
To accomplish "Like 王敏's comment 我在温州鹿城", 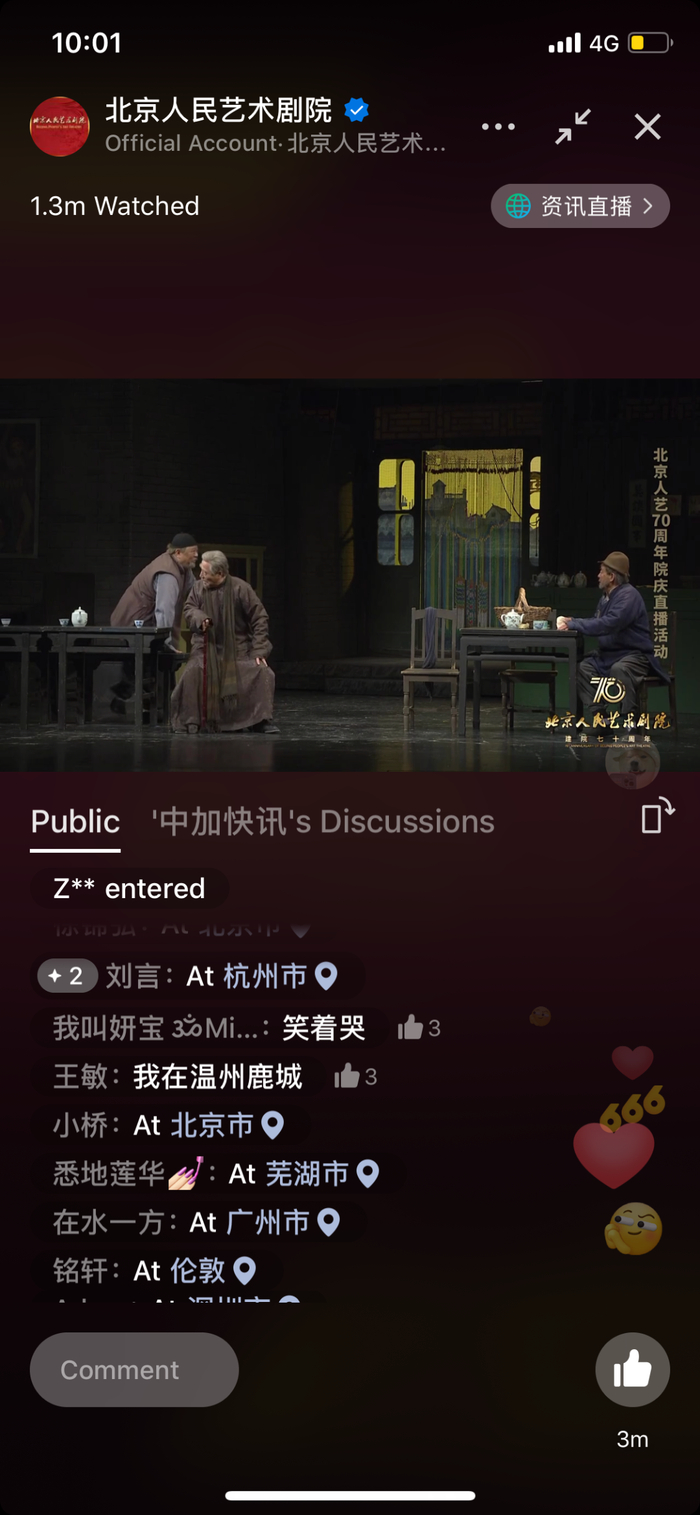I will tap(348, 1076).
